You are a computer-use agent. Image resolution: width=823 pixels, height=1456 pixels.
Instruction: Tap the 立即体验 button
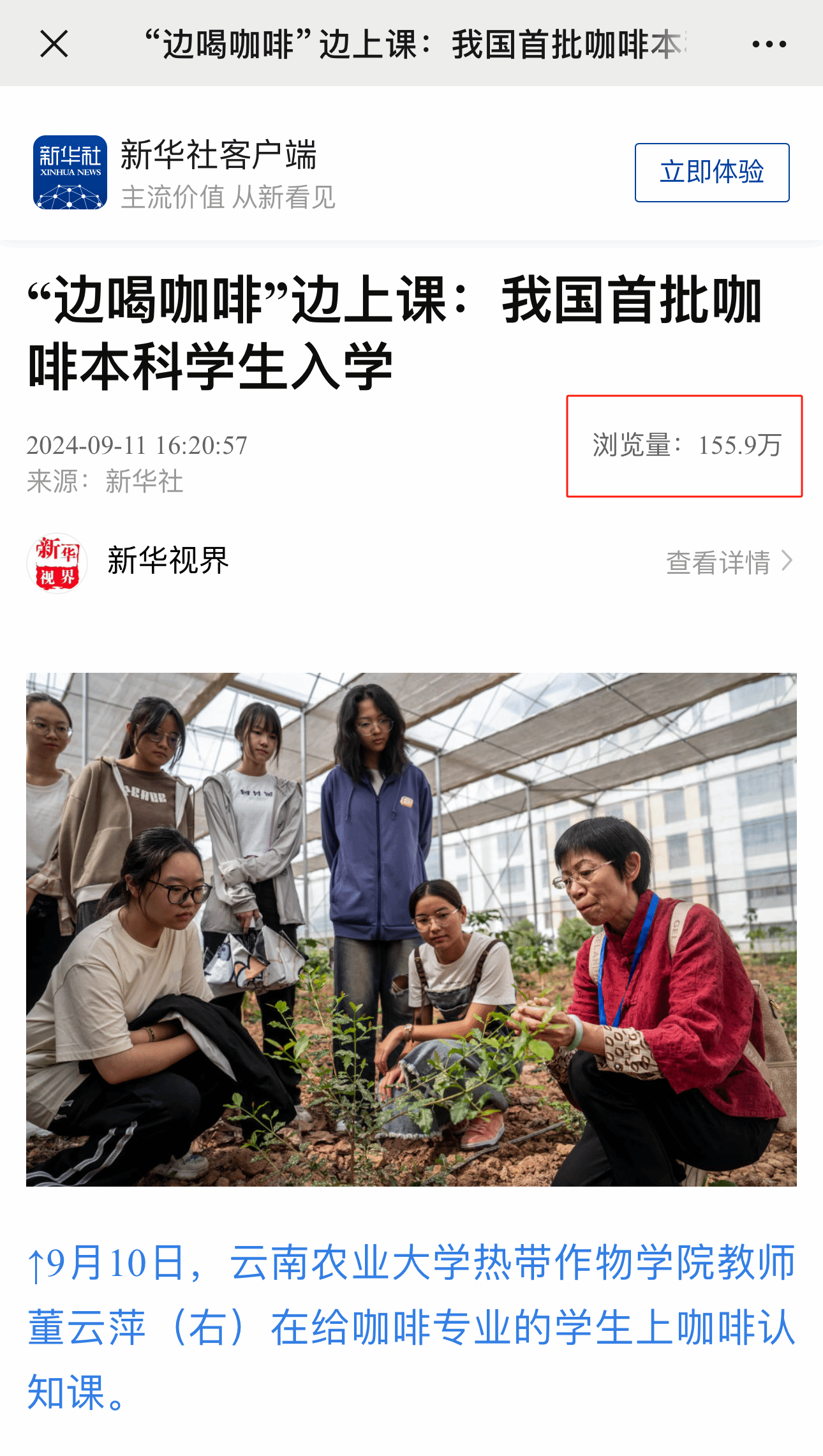coord(711,172)
